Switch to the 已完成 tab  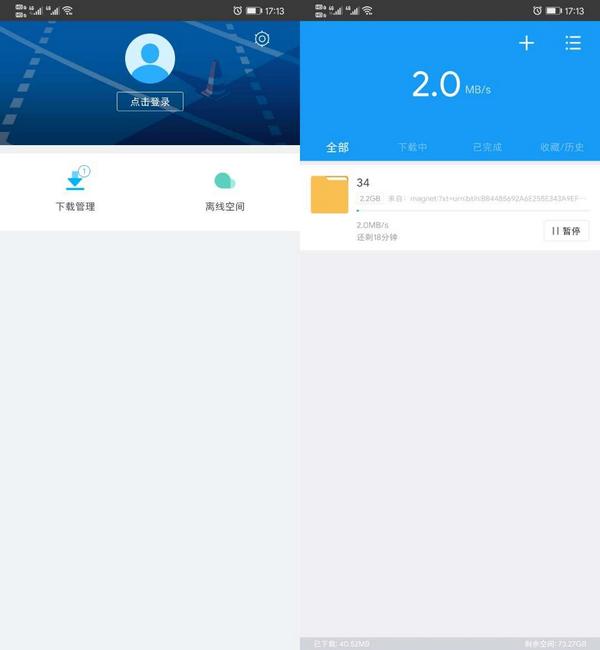[x=487, y=147]
